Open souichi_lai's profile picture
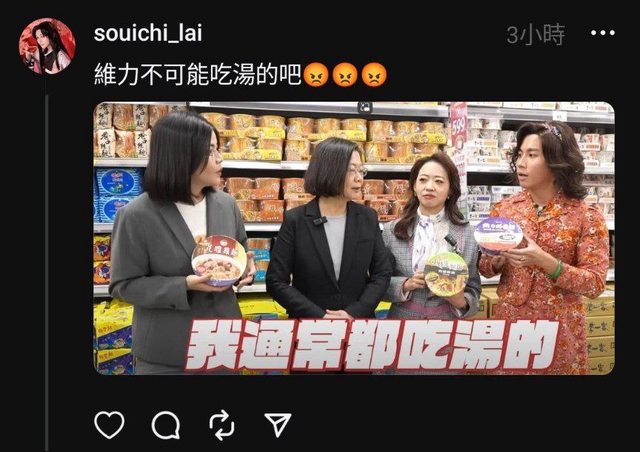The width and height of the screenshot is (640, 452). click(46, 46)
